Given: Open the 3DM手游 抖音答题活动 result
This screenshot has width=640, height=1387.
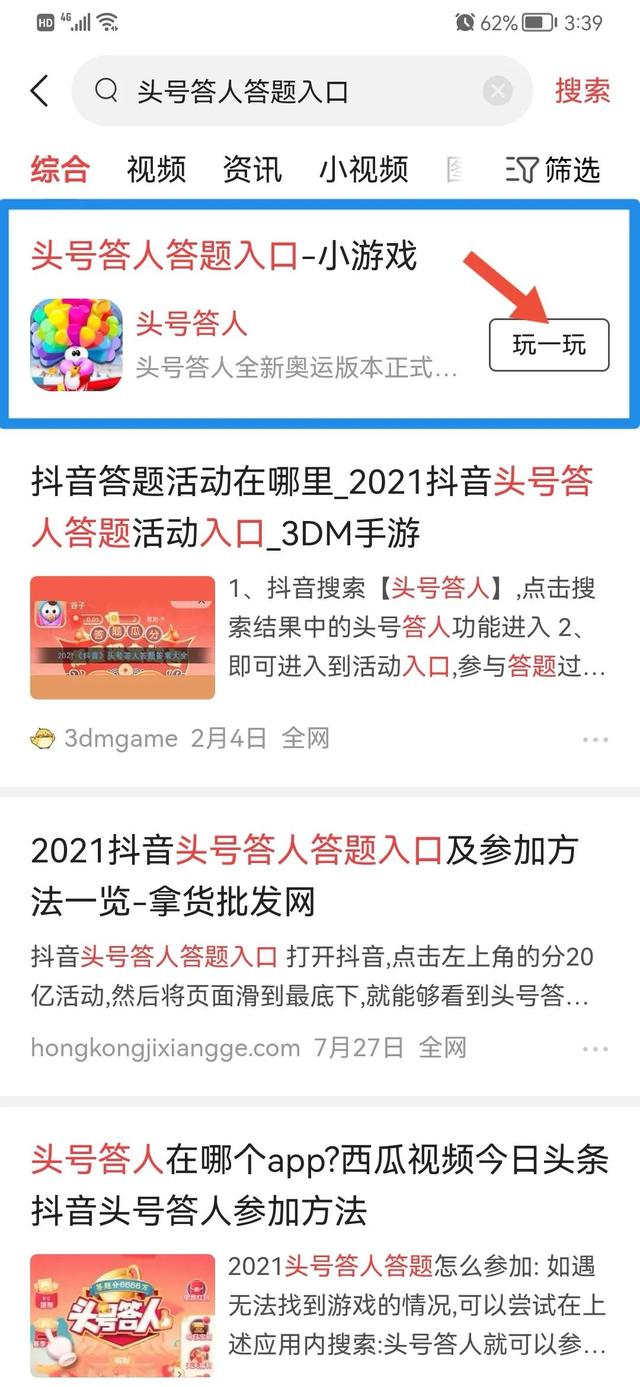Looking at the screenshot, I should click(x=312, y=507).
